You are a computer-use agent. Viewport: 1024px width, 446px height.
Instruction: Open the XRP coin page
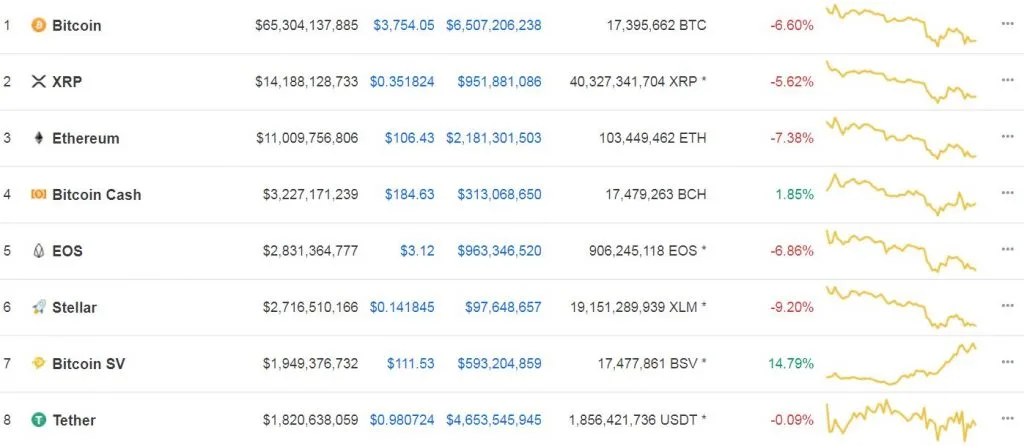coord(67,82)
